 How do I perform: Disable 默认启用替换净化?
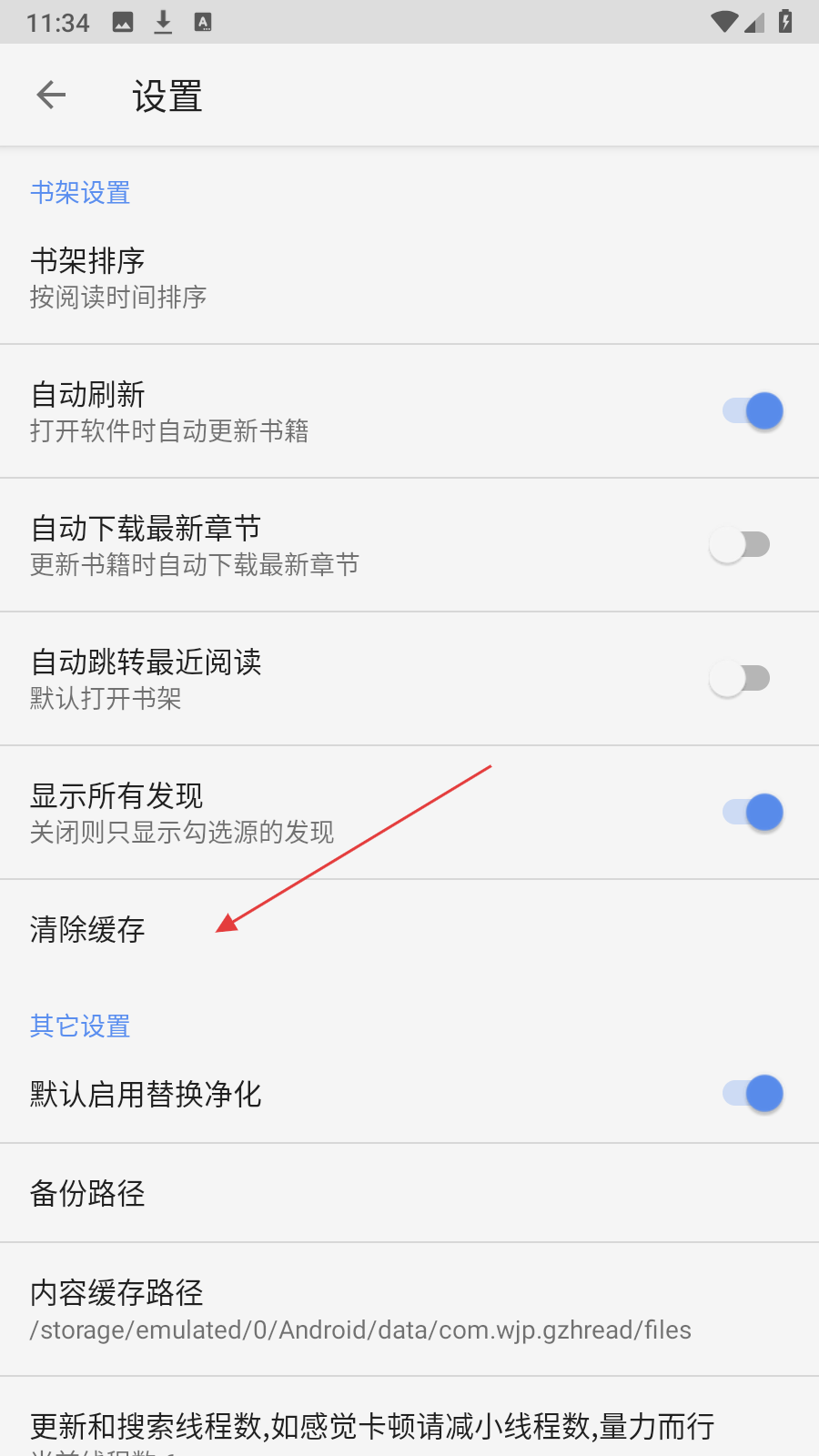click(753, 1094)
